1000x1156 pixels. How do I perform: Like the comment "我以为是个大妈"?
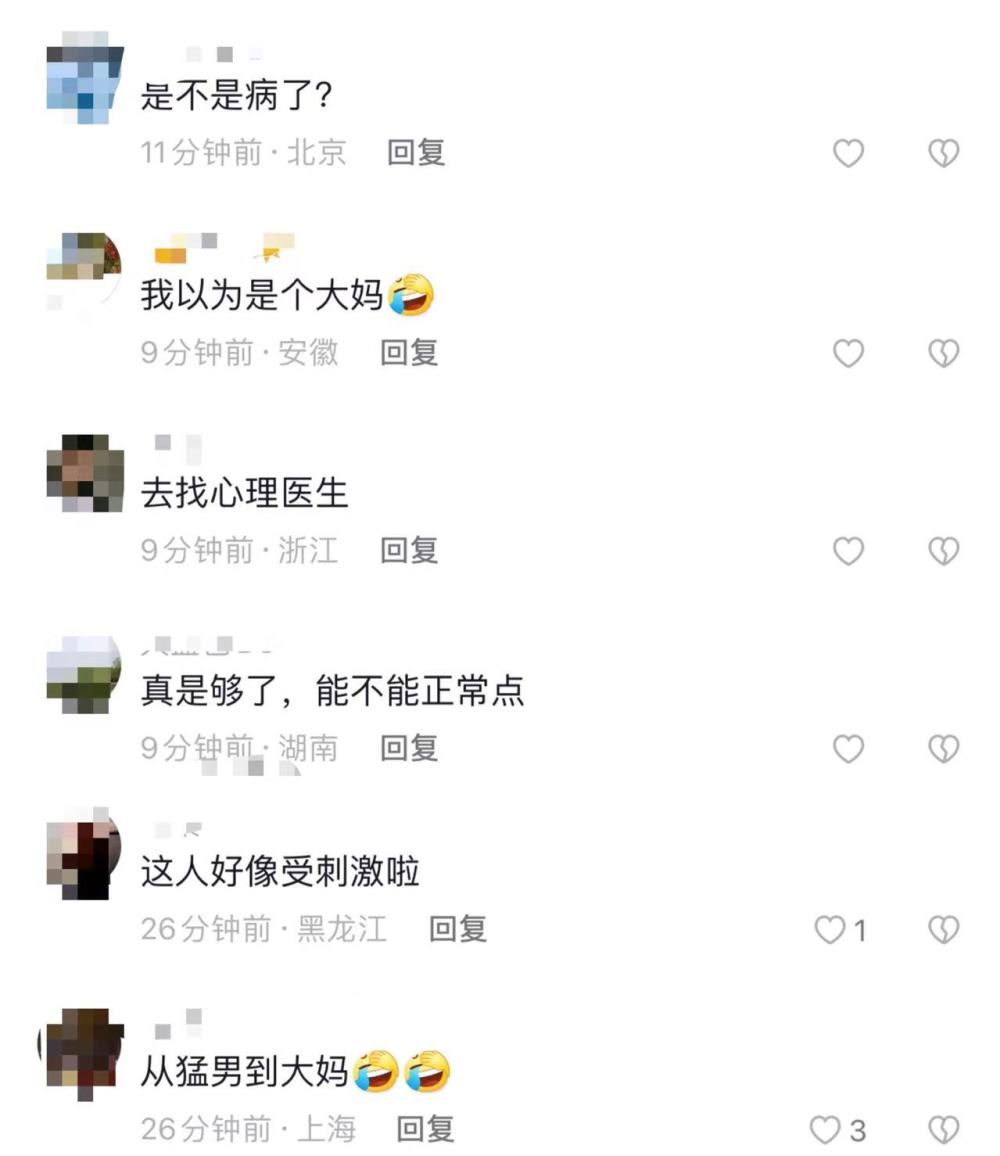point(851,352)
